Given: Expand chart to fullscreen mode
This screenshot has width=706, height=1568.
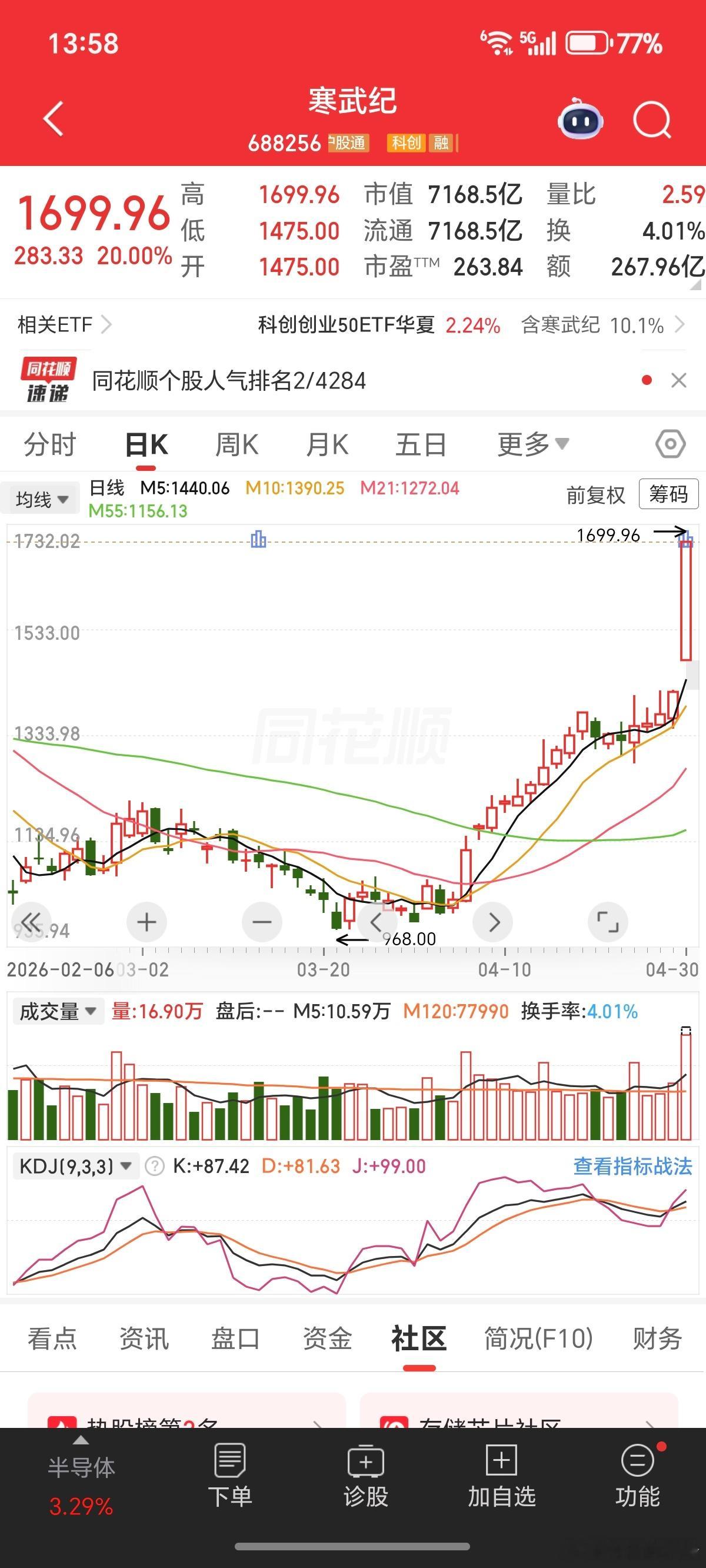Looking at the screenshot, I should pyautogui.click(x=607, y=922).
